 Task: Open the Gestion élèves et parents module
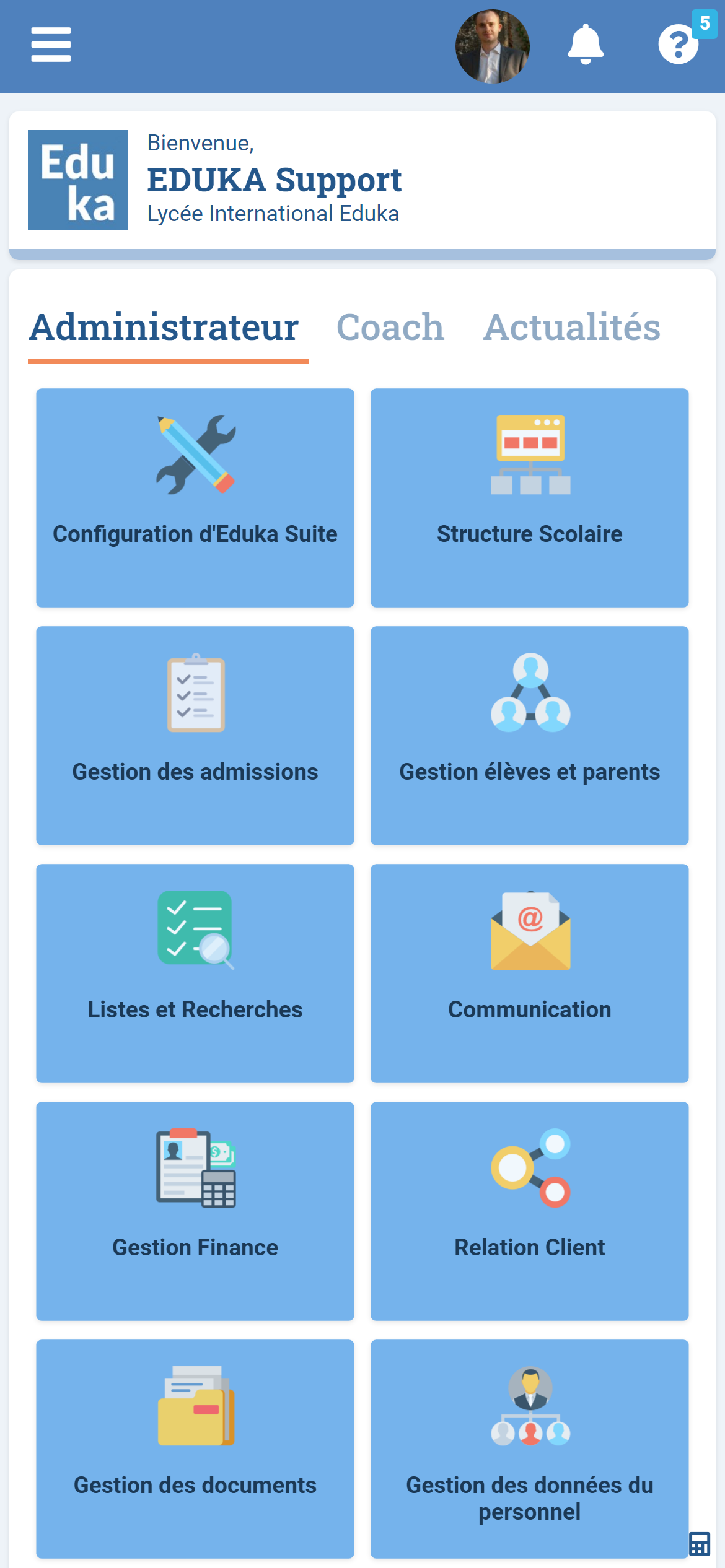pos(529,736)
